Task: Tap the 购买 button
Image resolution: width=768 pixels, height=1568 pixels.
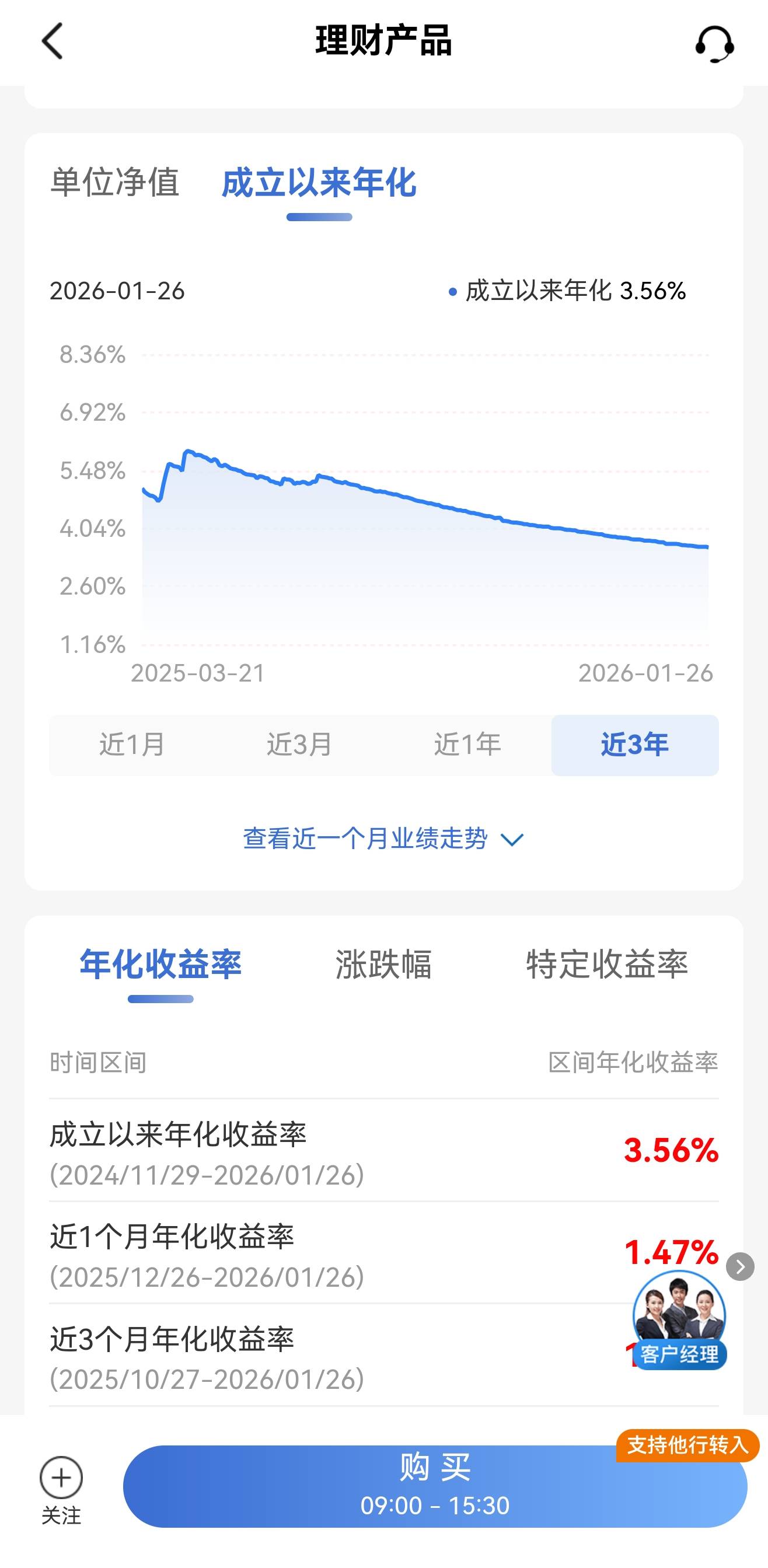Action: click(435, 1486)
